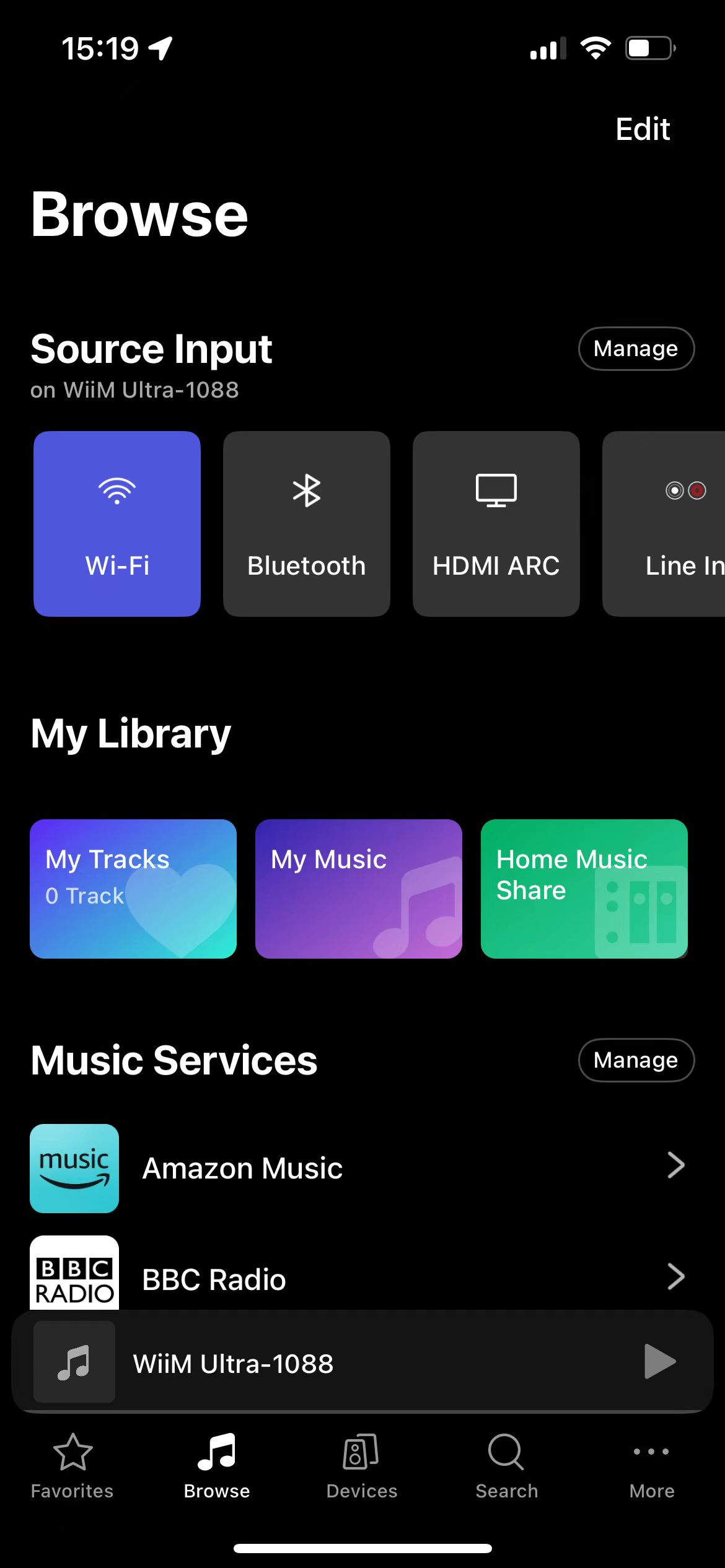The width and height of the screenshot is (725, 1568).
Task: Manage the Source Input list
Action: (x=636, y=349)
